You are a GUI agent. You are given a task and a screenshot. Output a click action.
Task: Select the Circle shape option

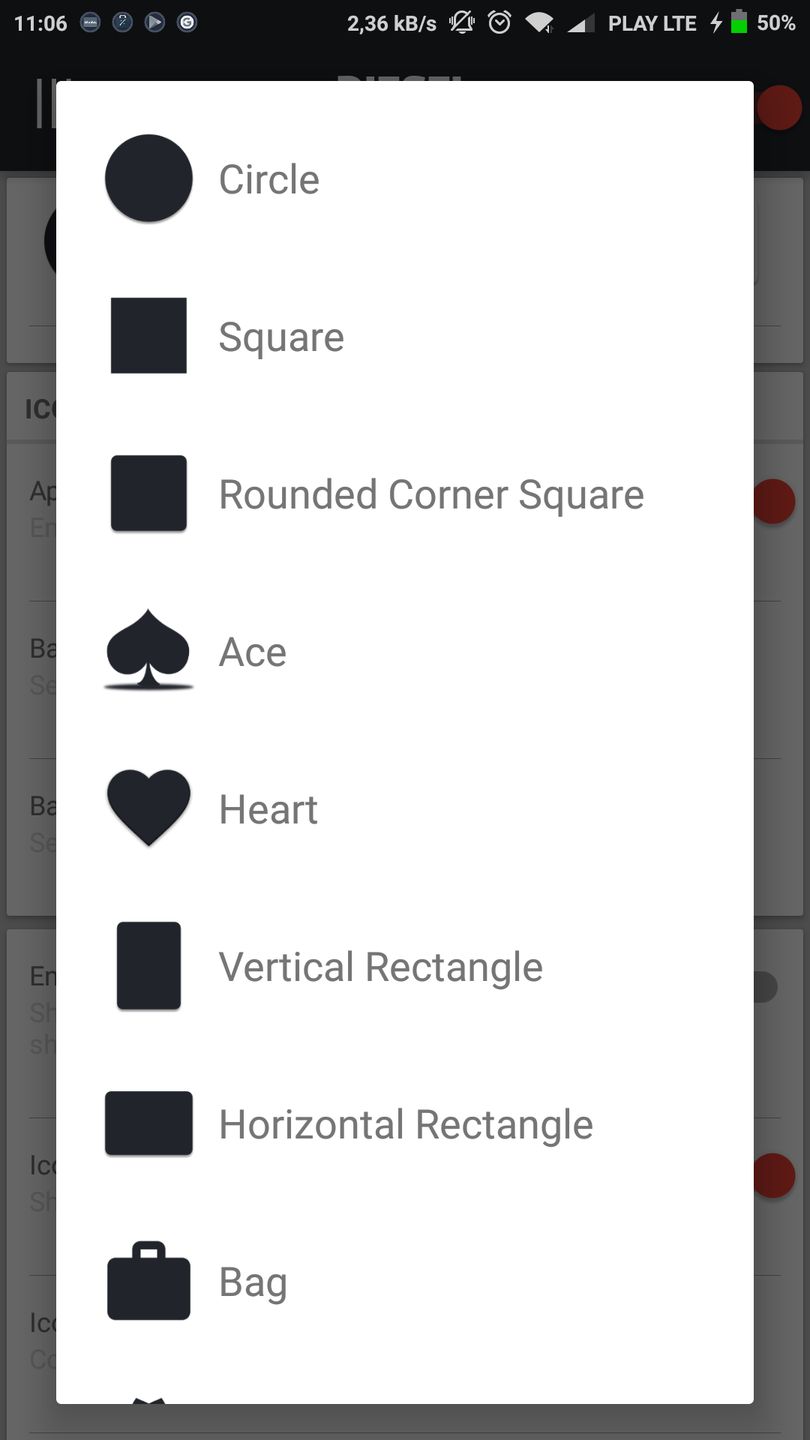(x=270, y=180)
